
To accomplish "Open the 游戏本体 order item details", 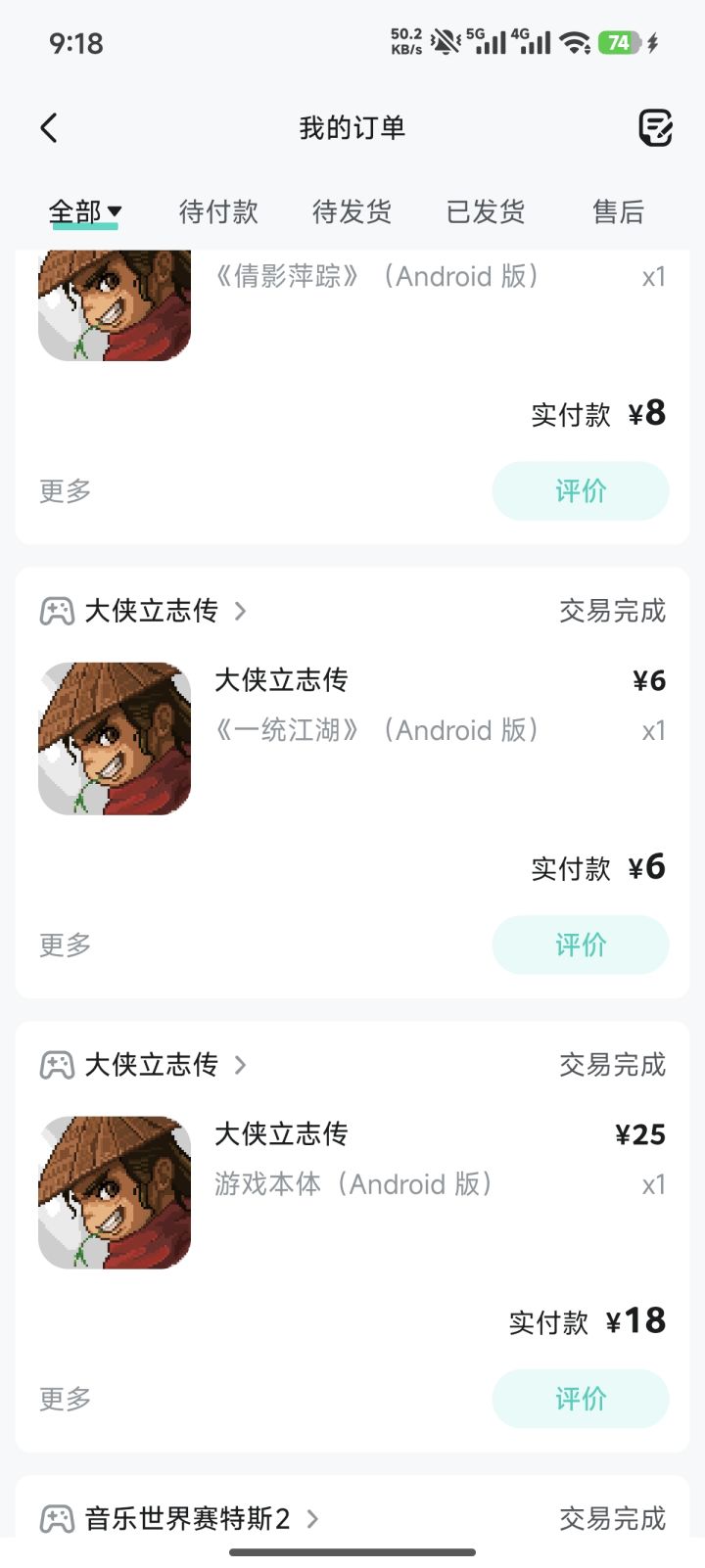I will [x=352, y=1192].
